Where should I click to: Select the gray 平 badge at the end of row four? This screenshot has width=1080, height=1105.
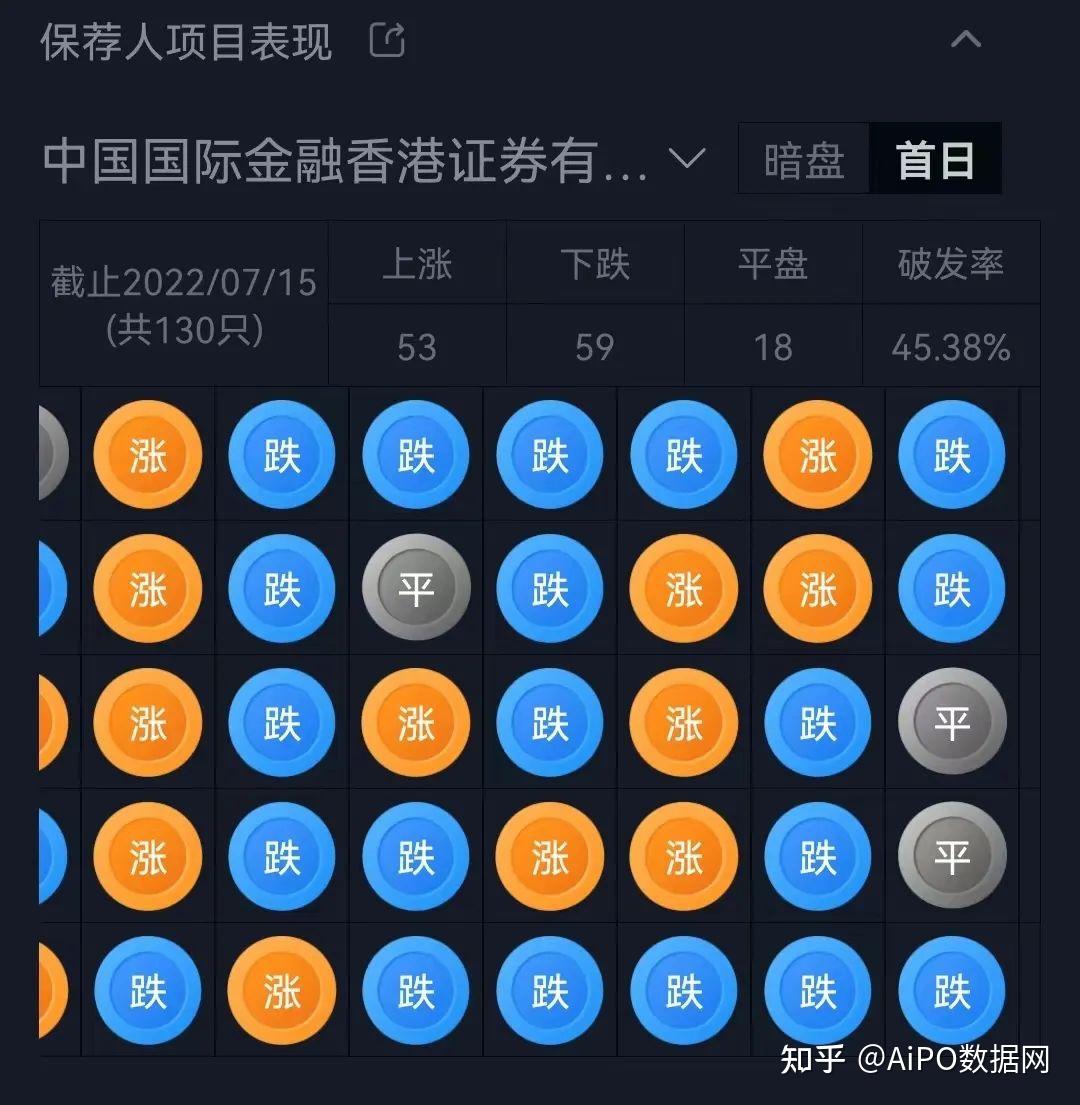click(952, 857)
